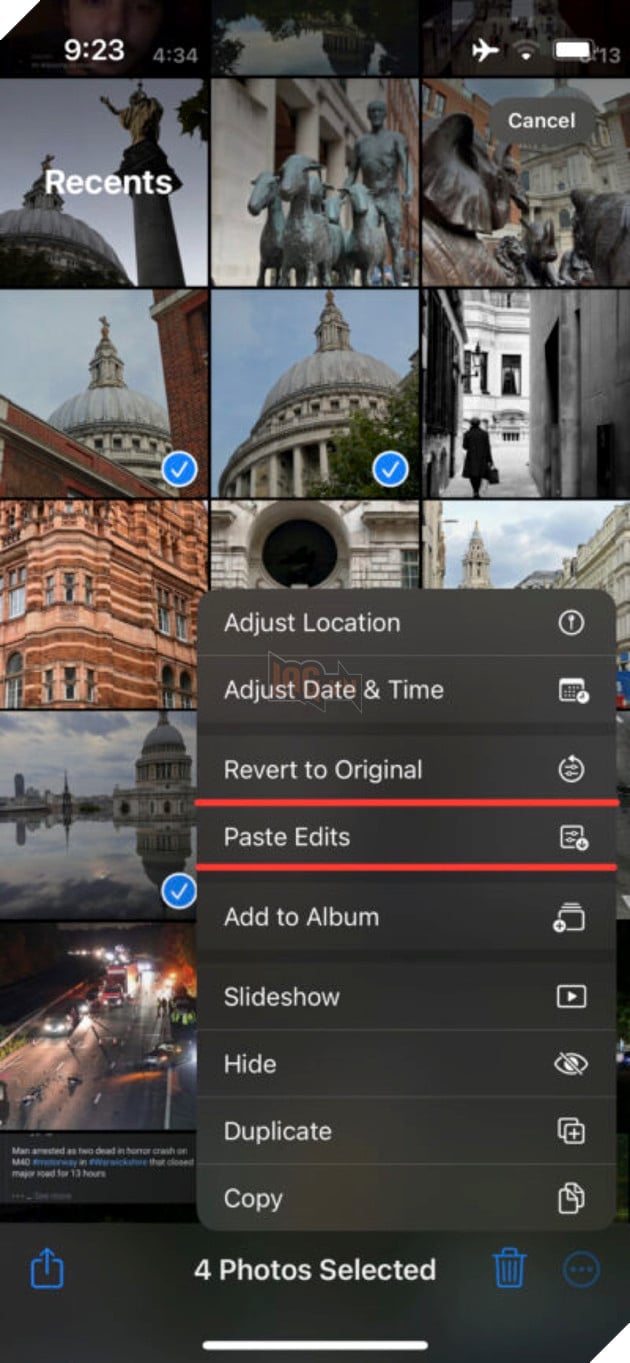Select the red brick building photo
Image resolution: width=630 pixels, height=1363 pixels.
103,605
